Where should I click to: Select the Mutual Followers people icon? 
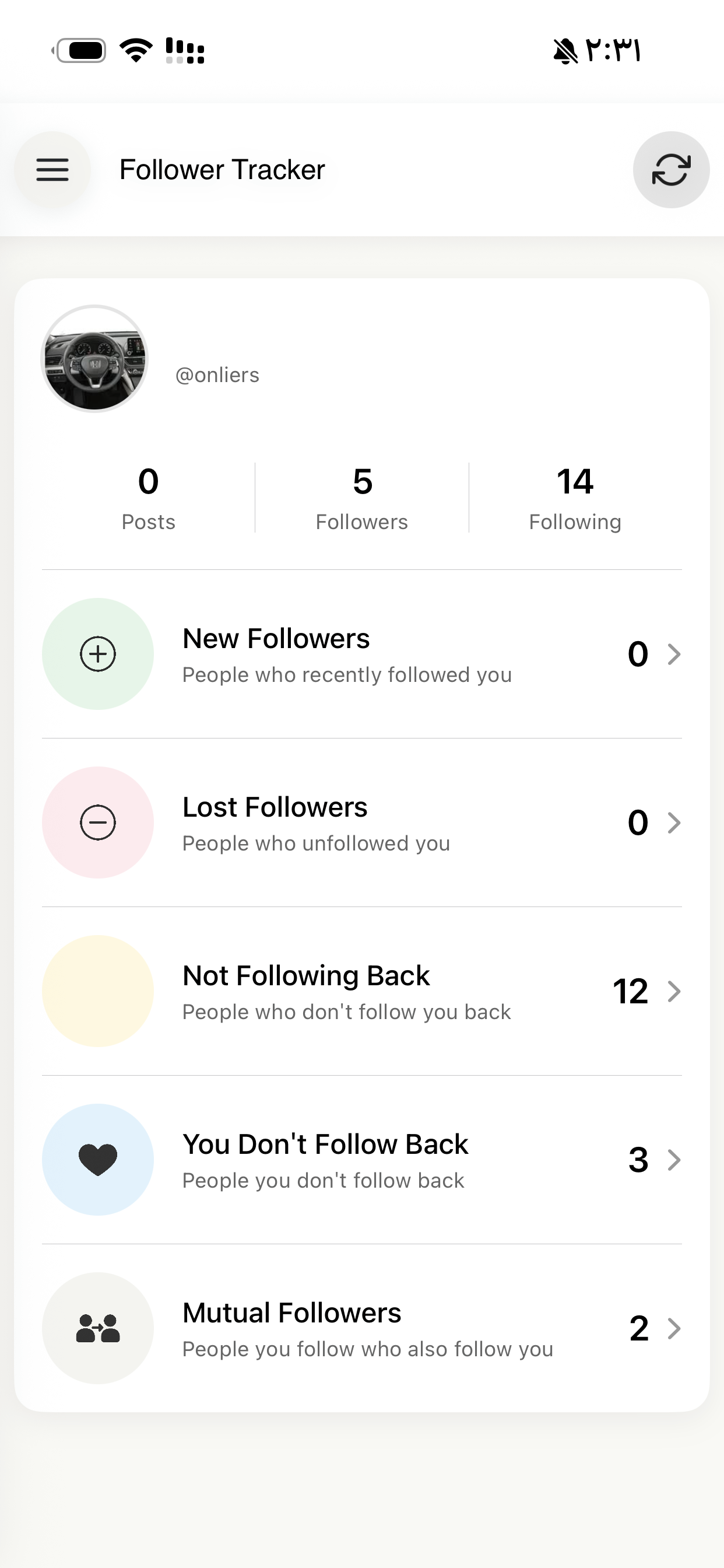point(97,1328)
